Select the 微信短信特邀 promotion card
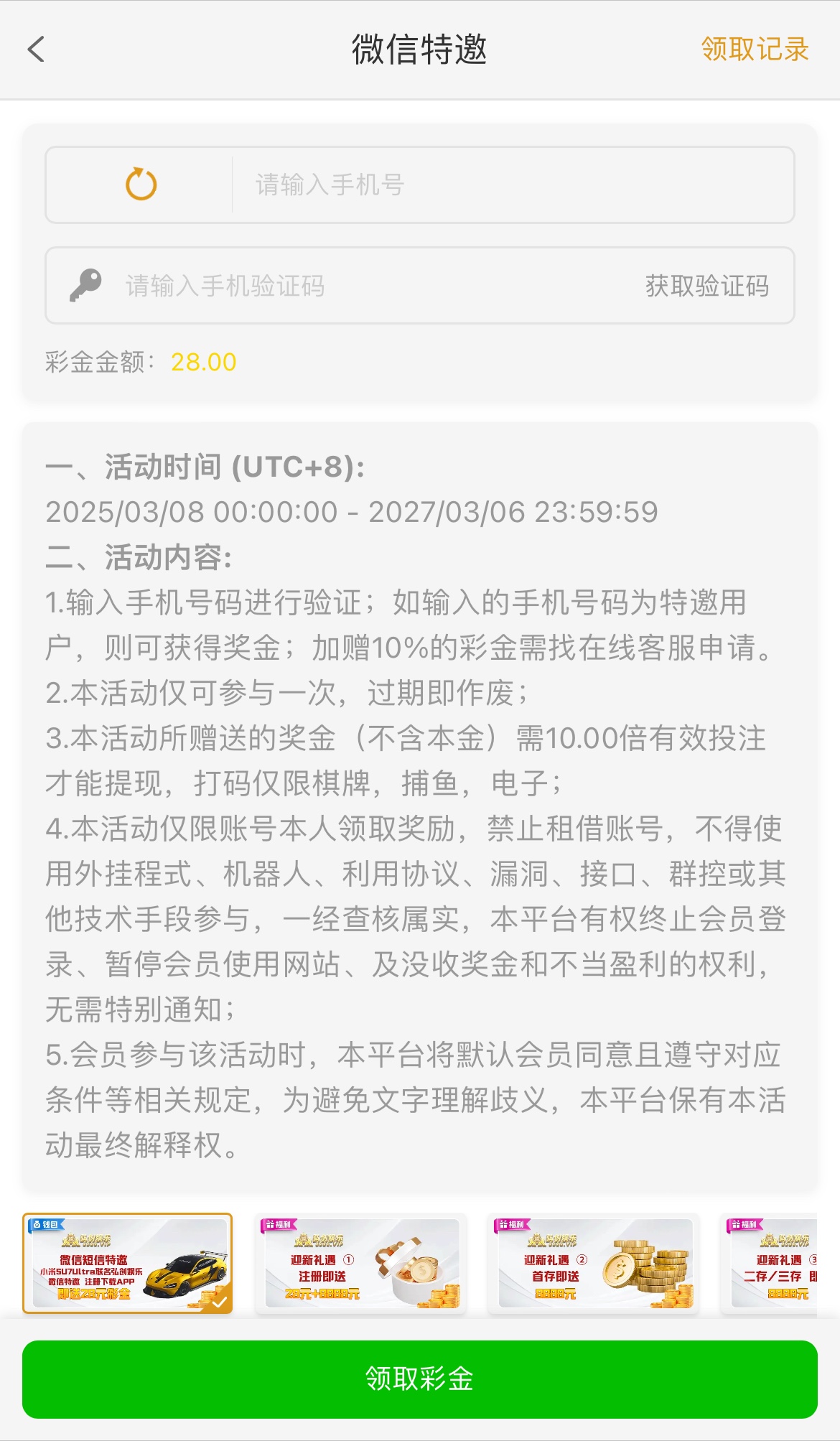The image size is (840, 1441). click(x=128, y=1263)
